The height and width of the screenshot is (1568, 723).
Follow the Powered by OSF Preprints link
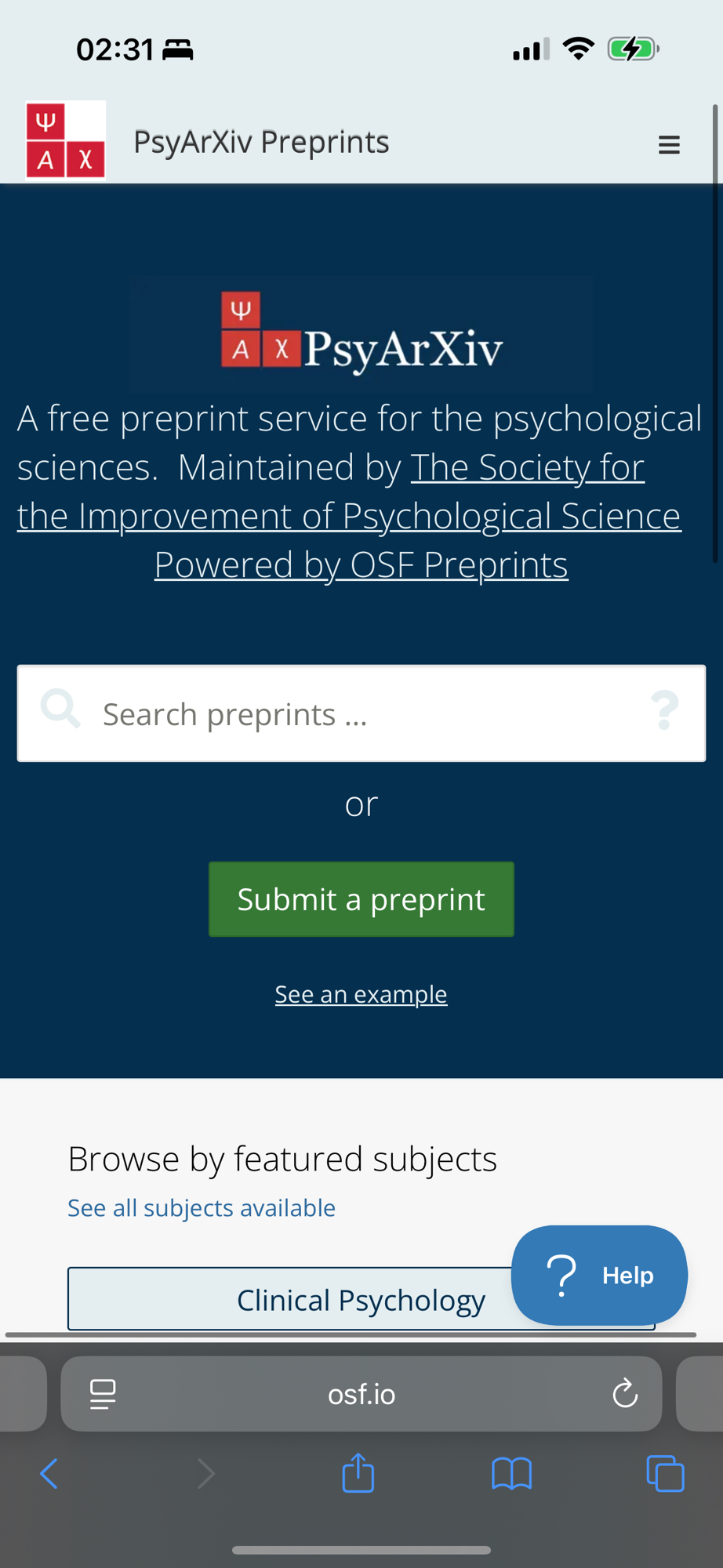[x=361, y=564]
